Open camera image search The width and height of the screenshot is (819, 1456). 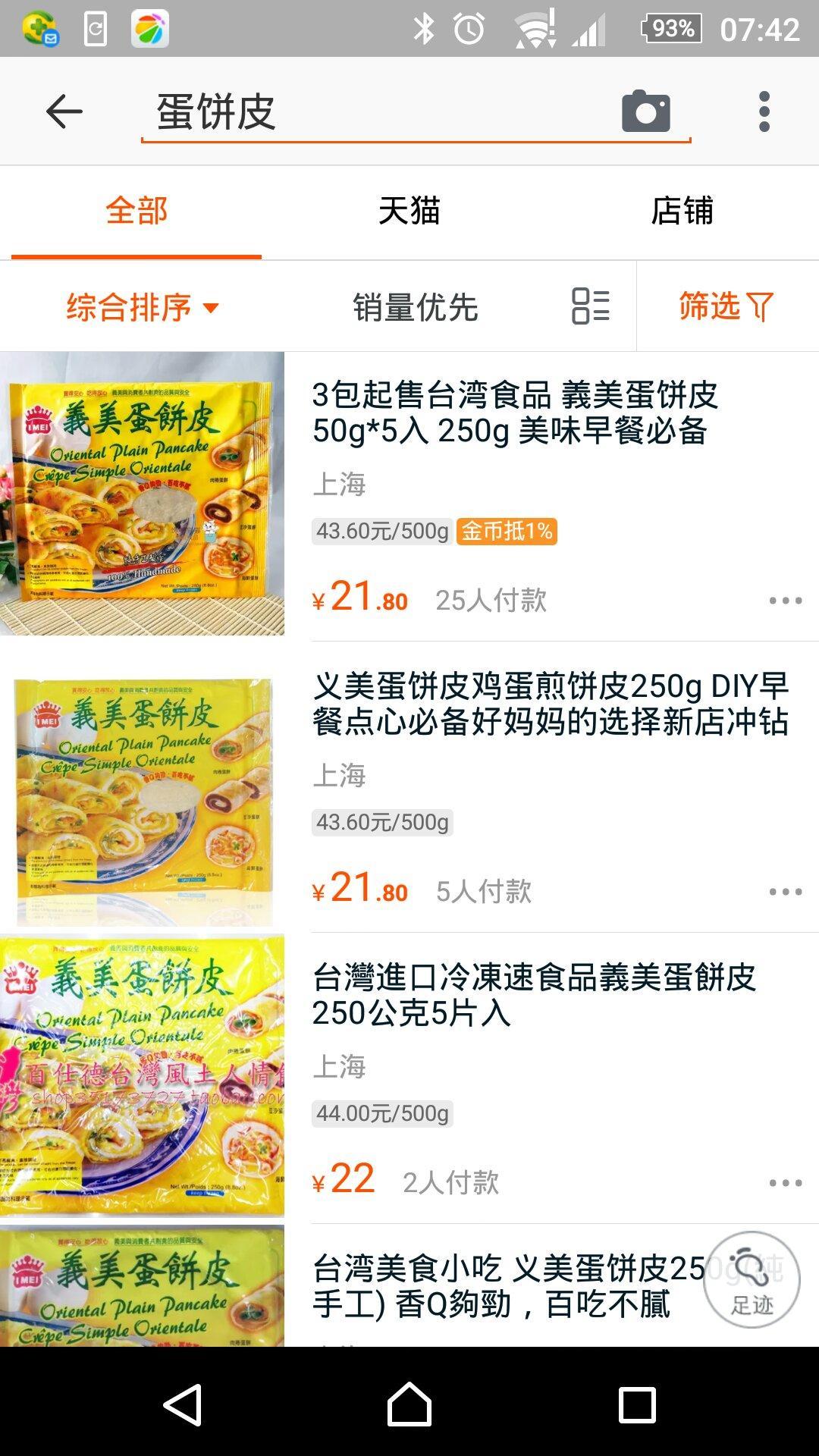(645, 112)
